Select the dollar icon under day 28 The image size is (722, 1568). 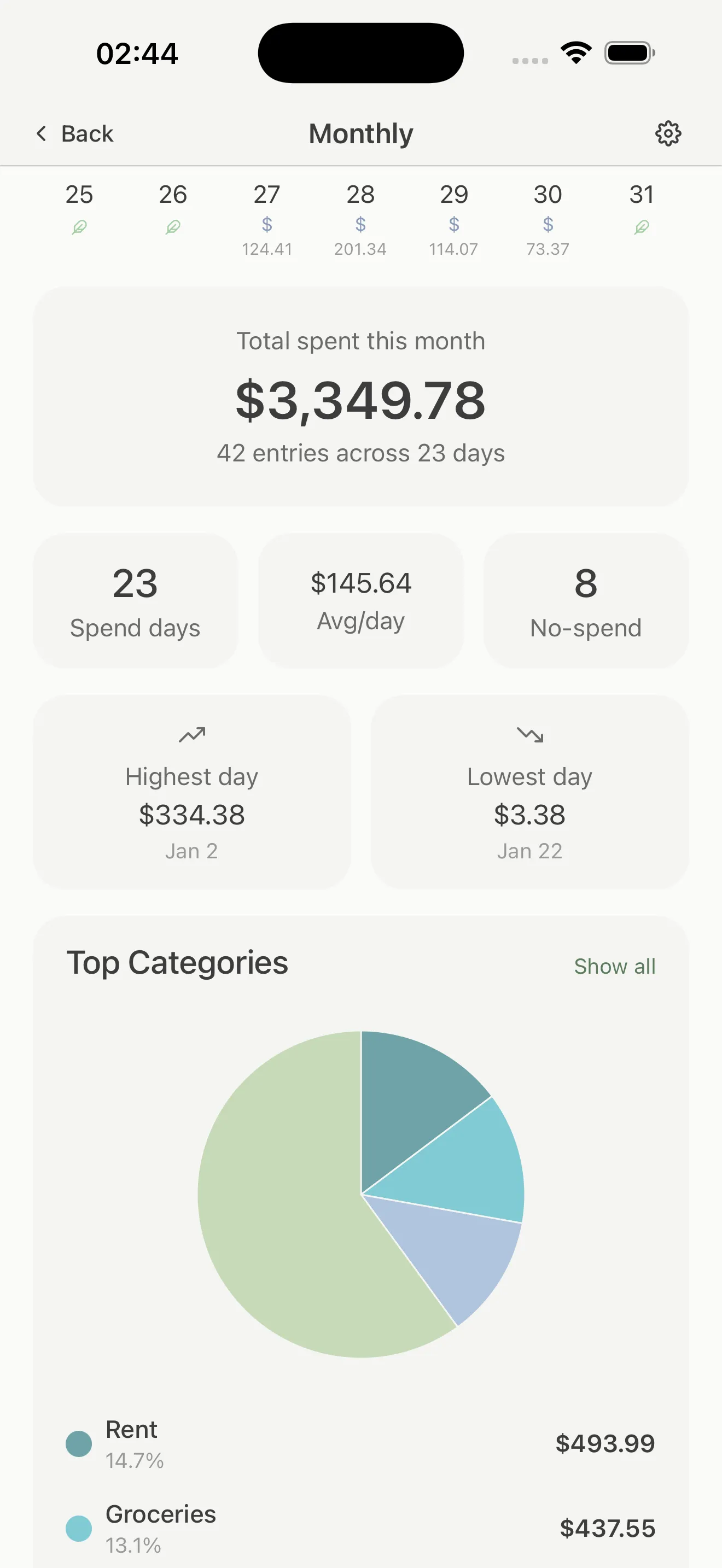[x=360, y=225]
